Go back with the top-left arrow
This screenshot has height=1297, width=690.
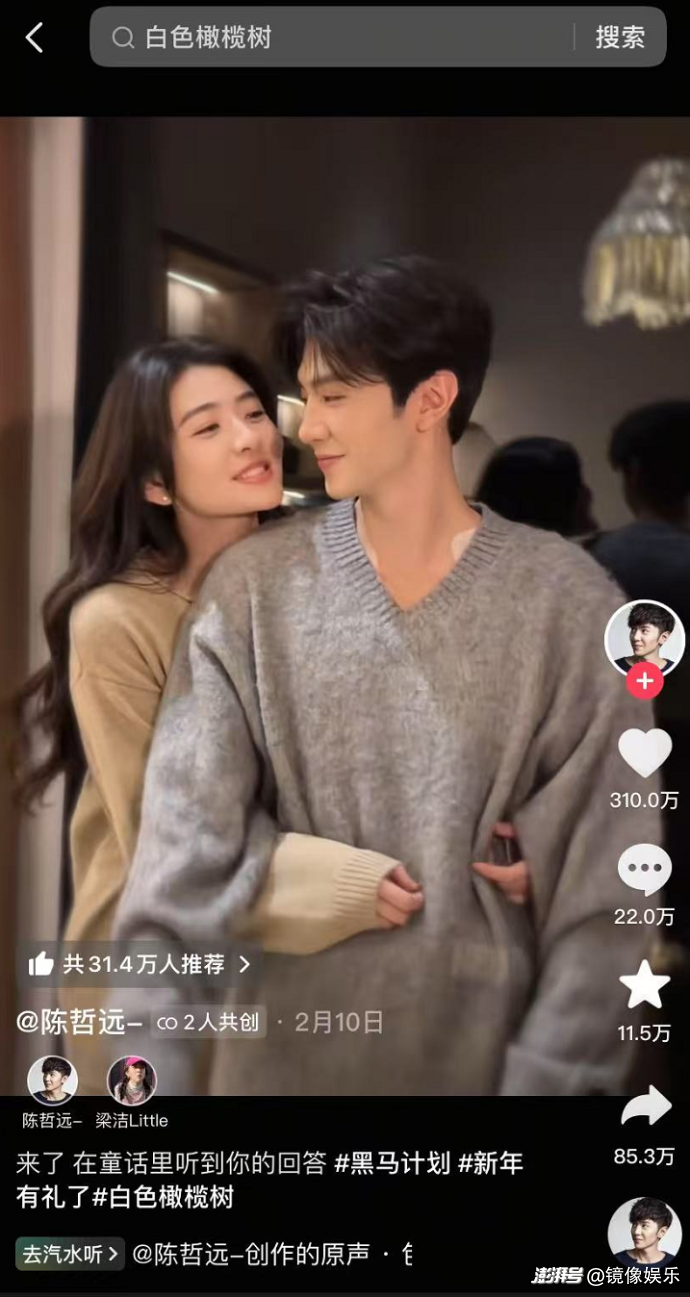pos(35,38)
